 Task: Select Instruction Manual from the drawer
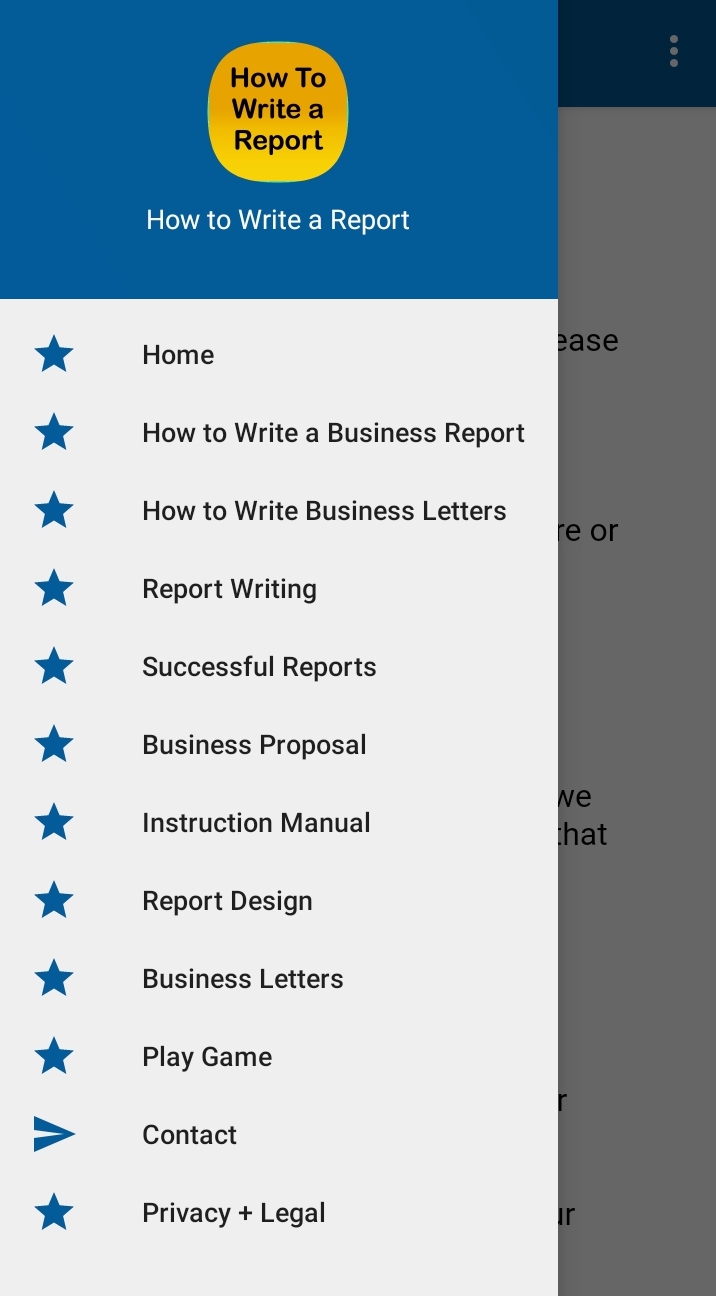pos(256,823)
